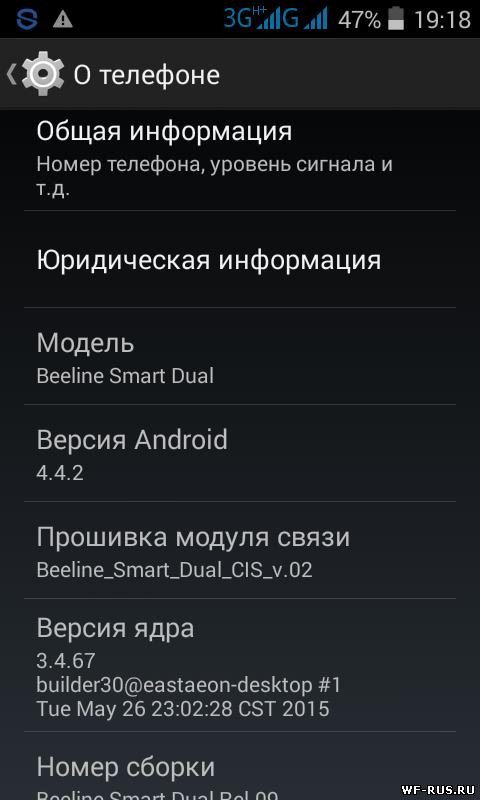480x800 pixels.
Task: Tap the Версия ядра row
Action: 240,665
